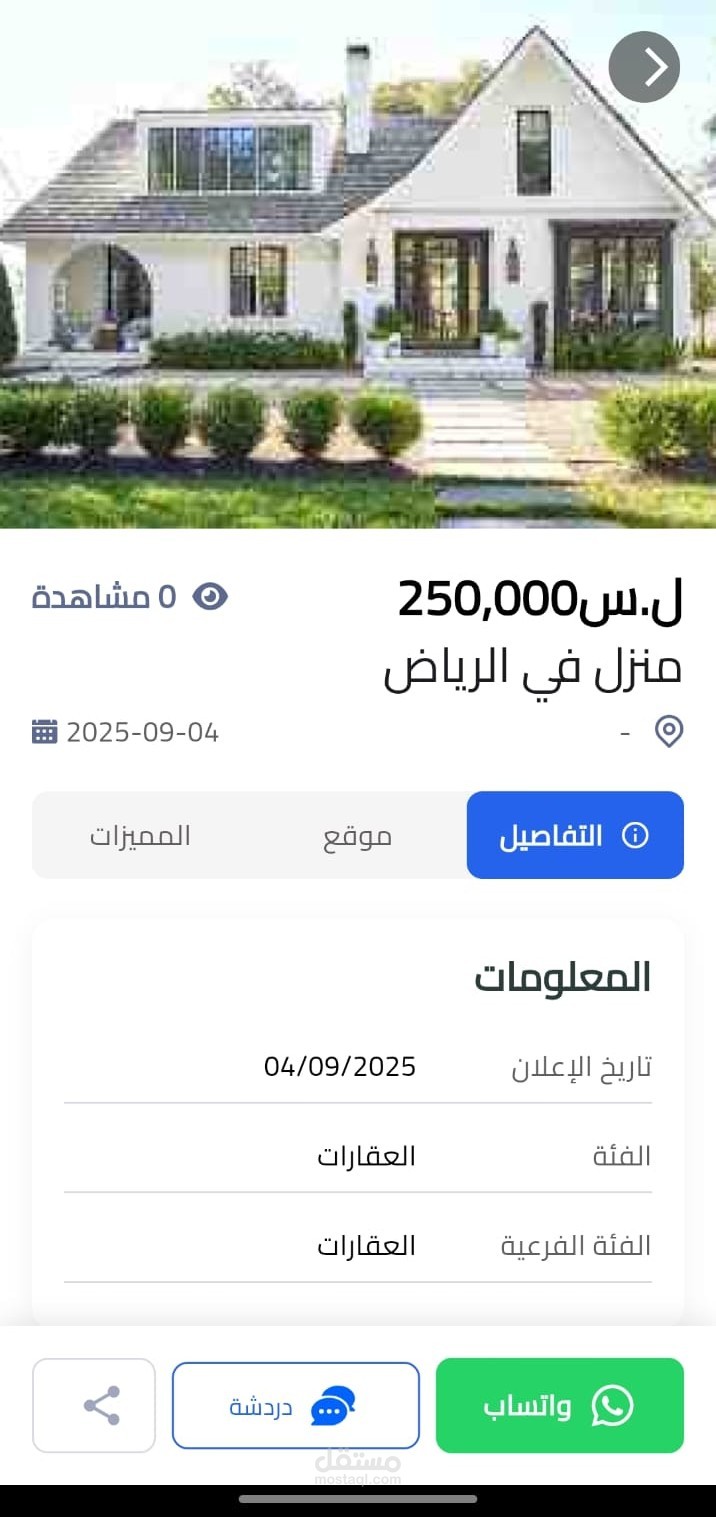Select the التفاصيل tab
Image resolution: width=716 pixels, height=1517 pixels.
tap(575, 836)
